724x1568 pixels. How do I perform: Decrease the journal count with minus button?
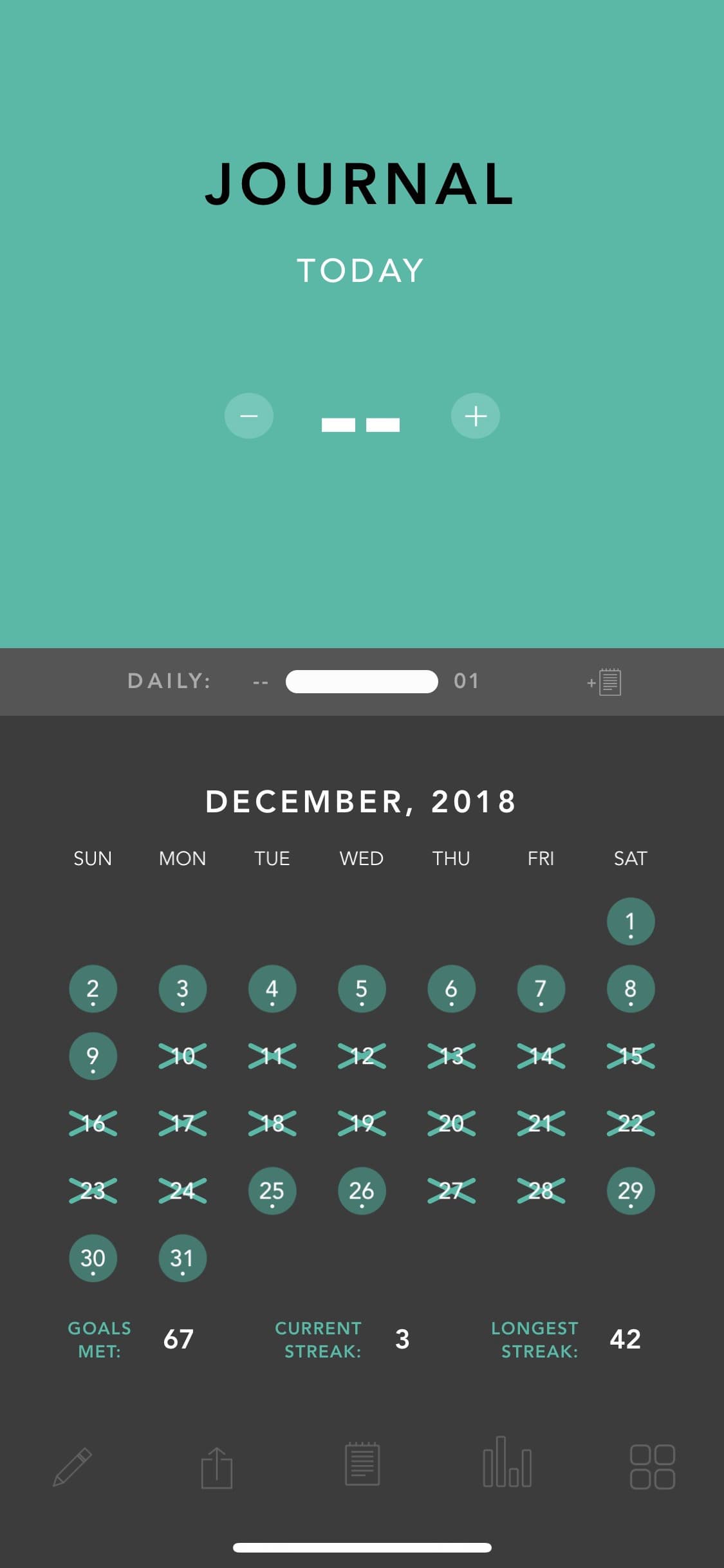248,416
